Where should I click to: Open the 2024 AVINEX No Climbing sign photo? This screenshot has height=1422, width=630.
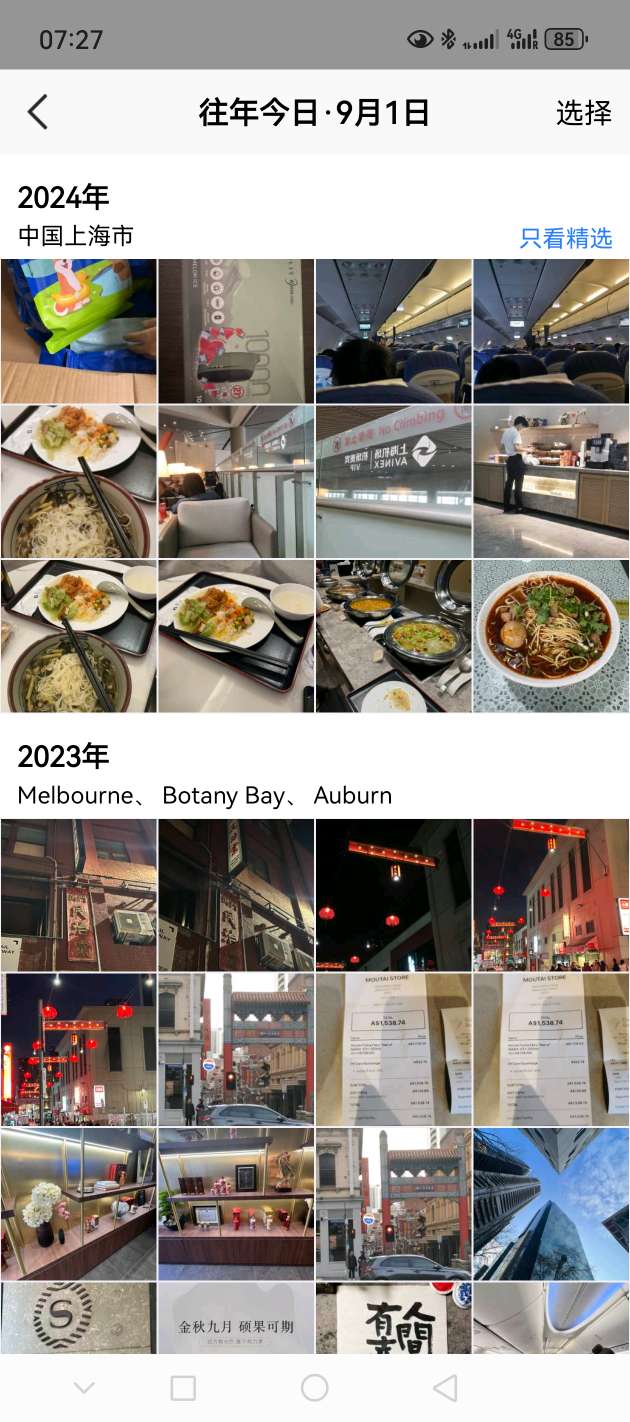tap(393, 481)
